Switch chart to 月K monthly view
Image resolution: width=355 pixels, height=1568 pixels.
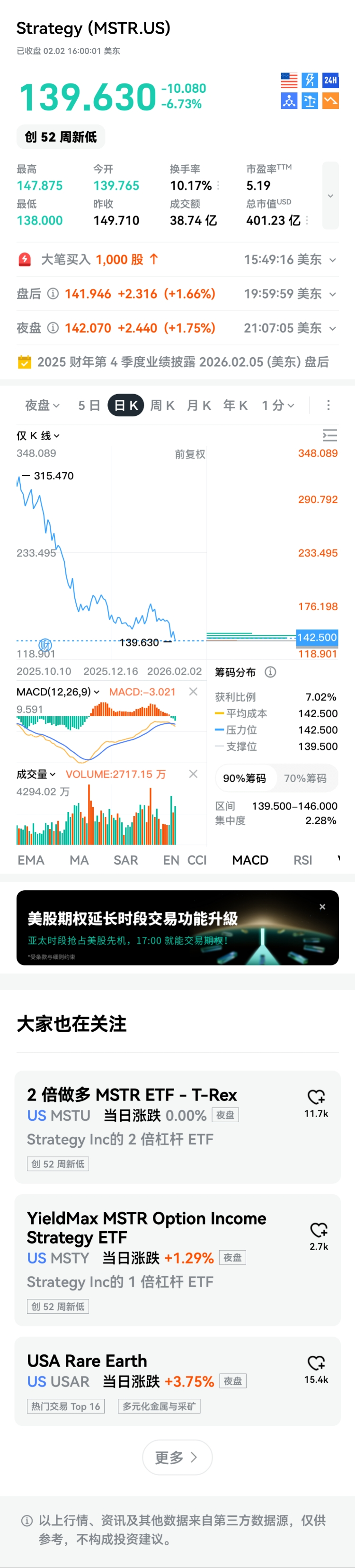tap(199, 406)
